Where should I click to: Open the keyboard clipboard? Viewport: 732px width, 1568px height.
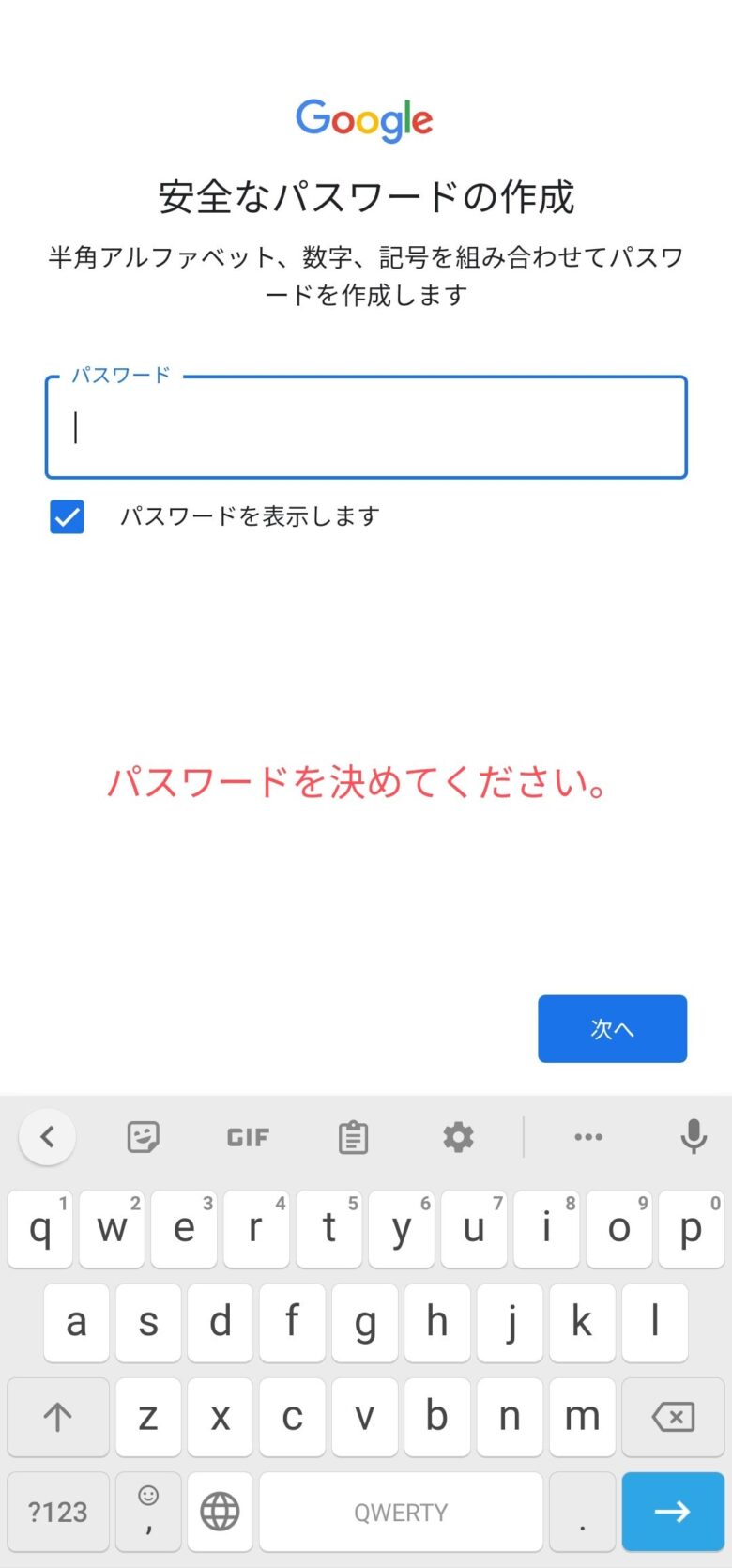(353, 1137)
